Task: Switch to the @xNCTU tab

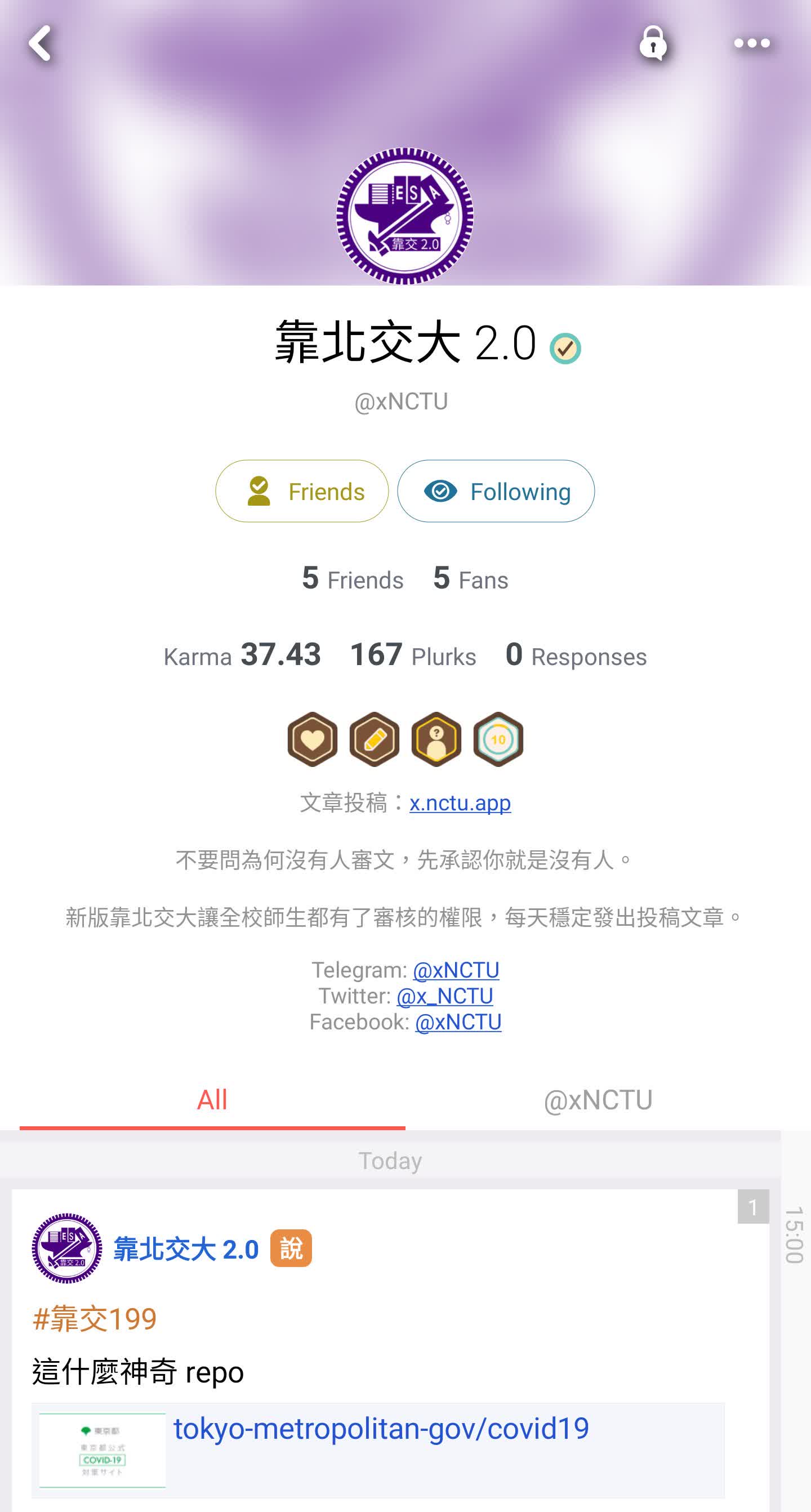Action: click(x=598, y=1099)
